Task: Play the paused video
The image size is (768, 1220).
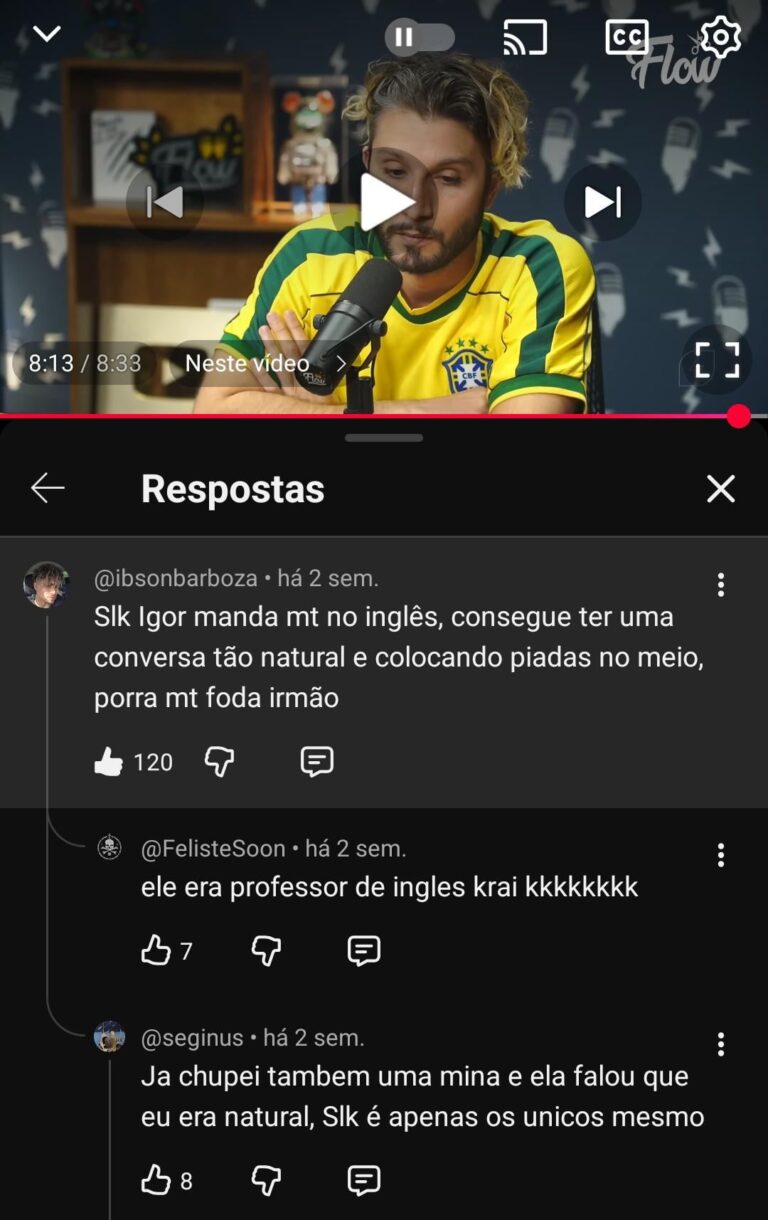Action: coord(385,202)
